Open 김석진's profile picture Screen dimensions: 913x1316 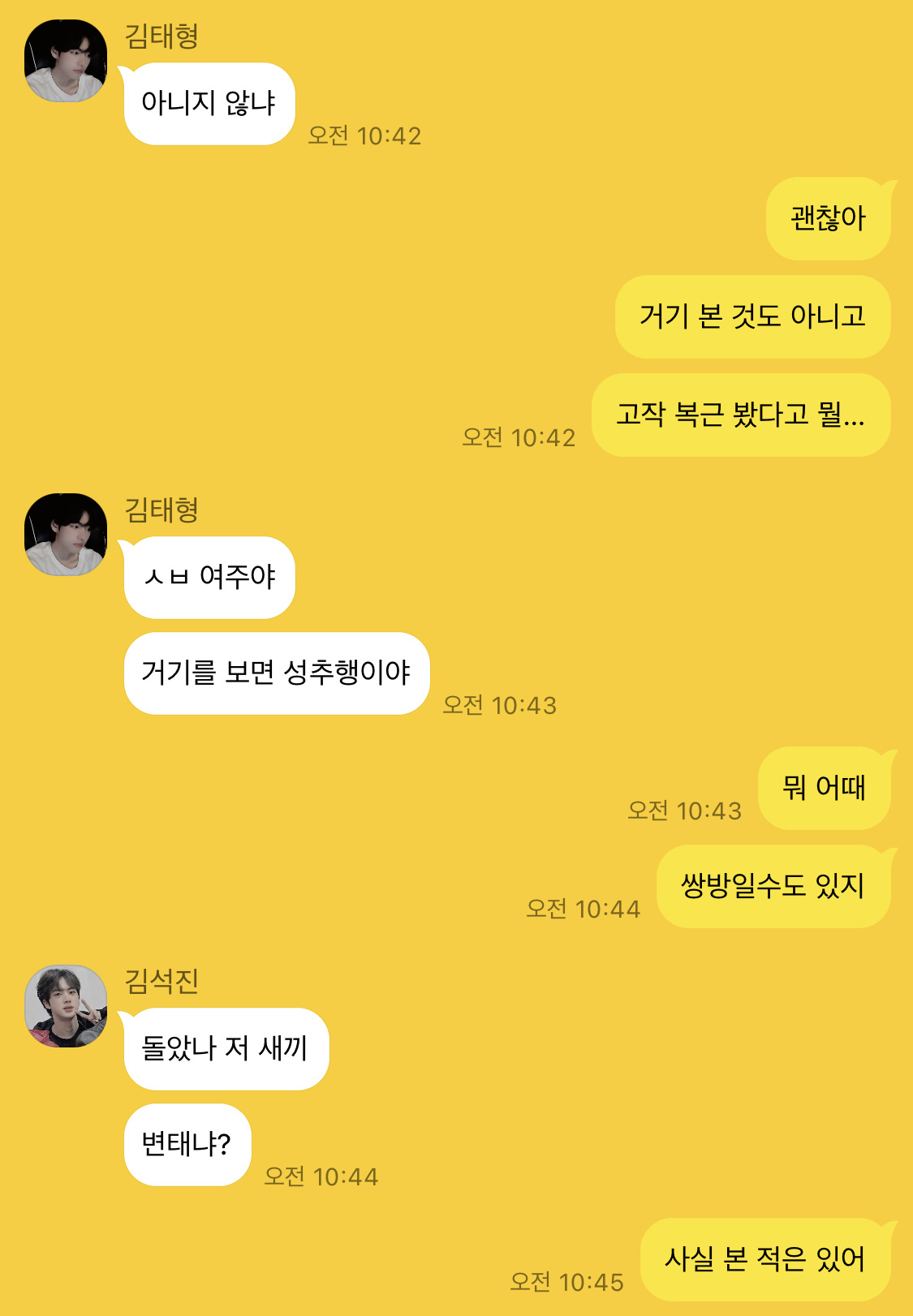(66, 1006)
